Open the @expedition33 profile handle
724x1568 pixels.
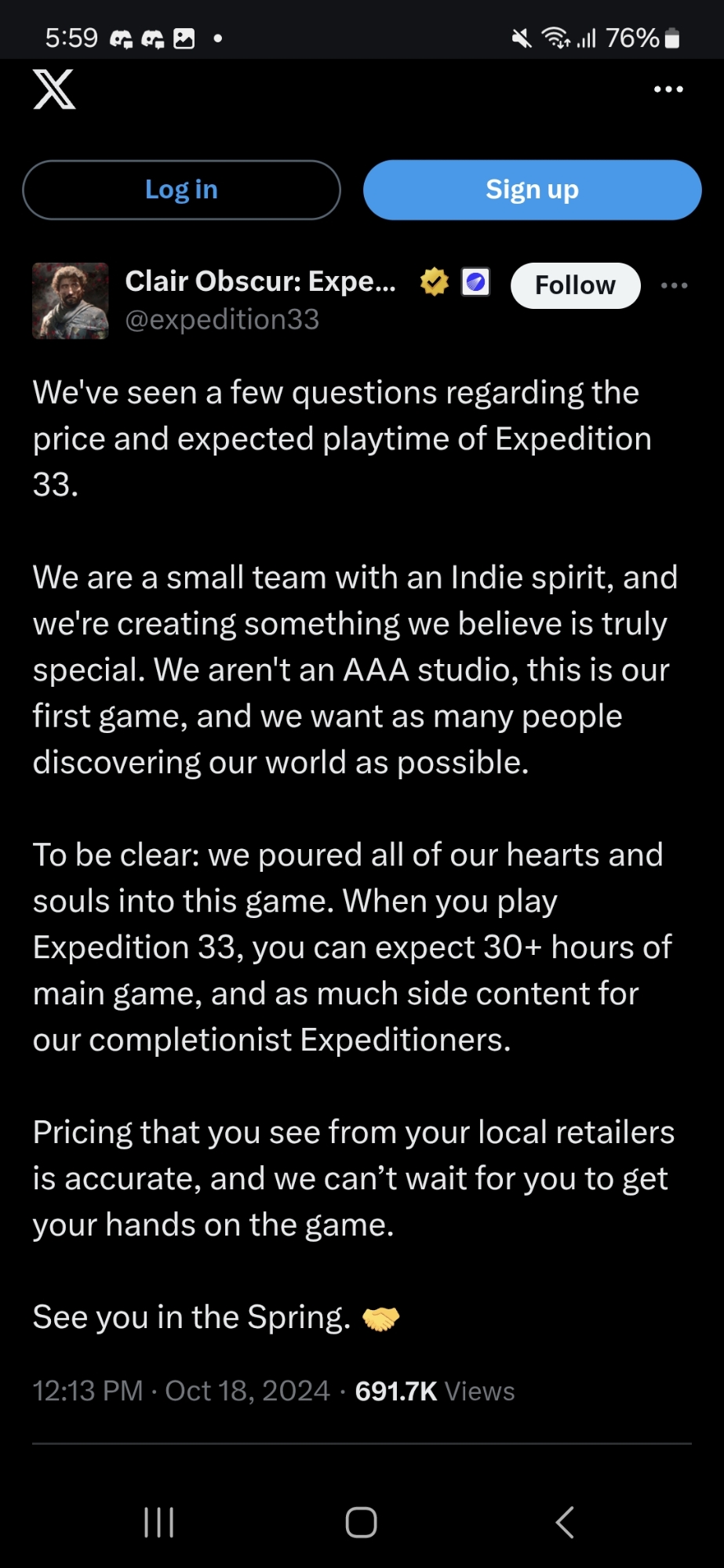tap(222, 320)
